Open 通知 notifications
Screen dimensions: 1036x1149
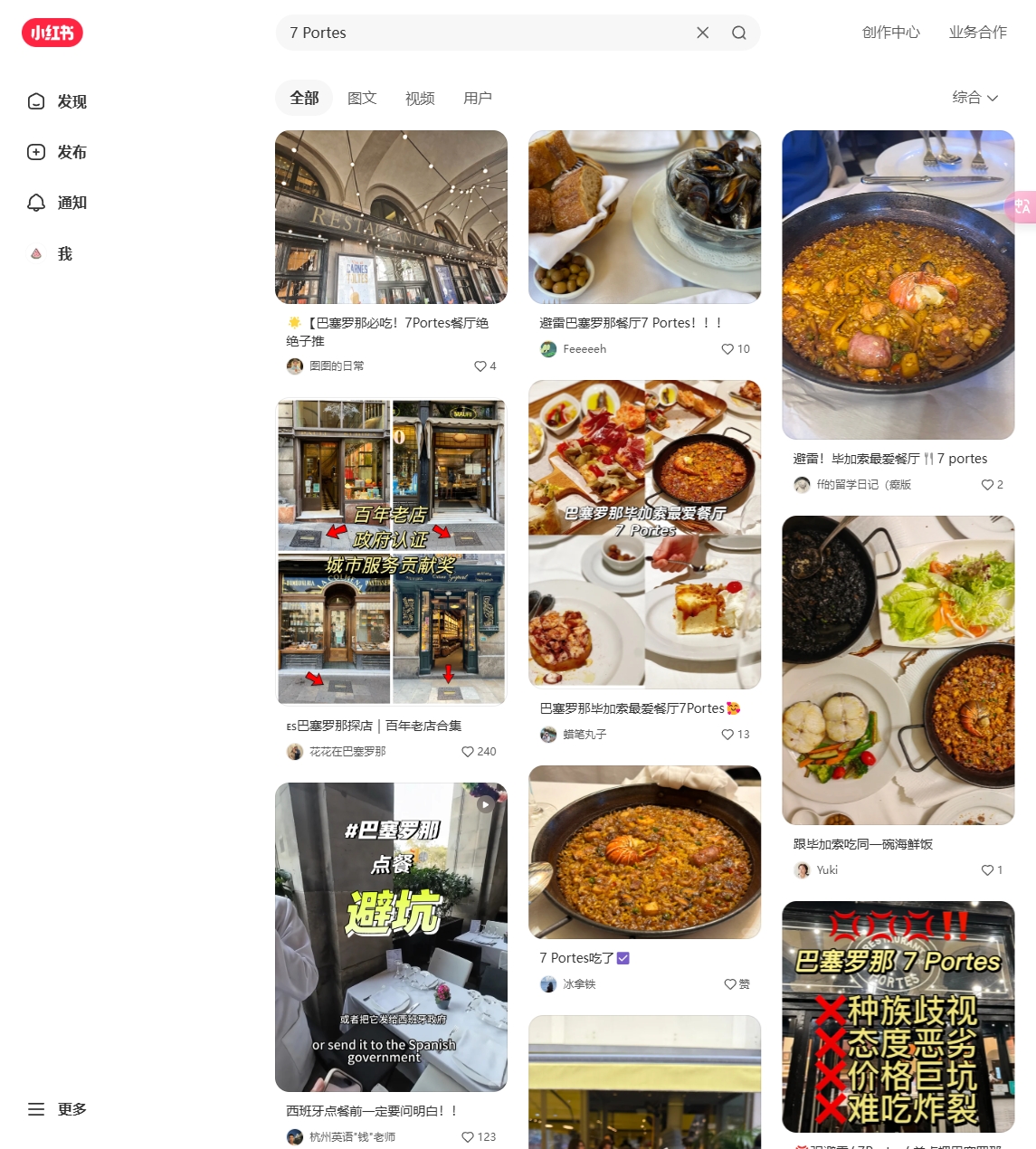coord(58,203)
